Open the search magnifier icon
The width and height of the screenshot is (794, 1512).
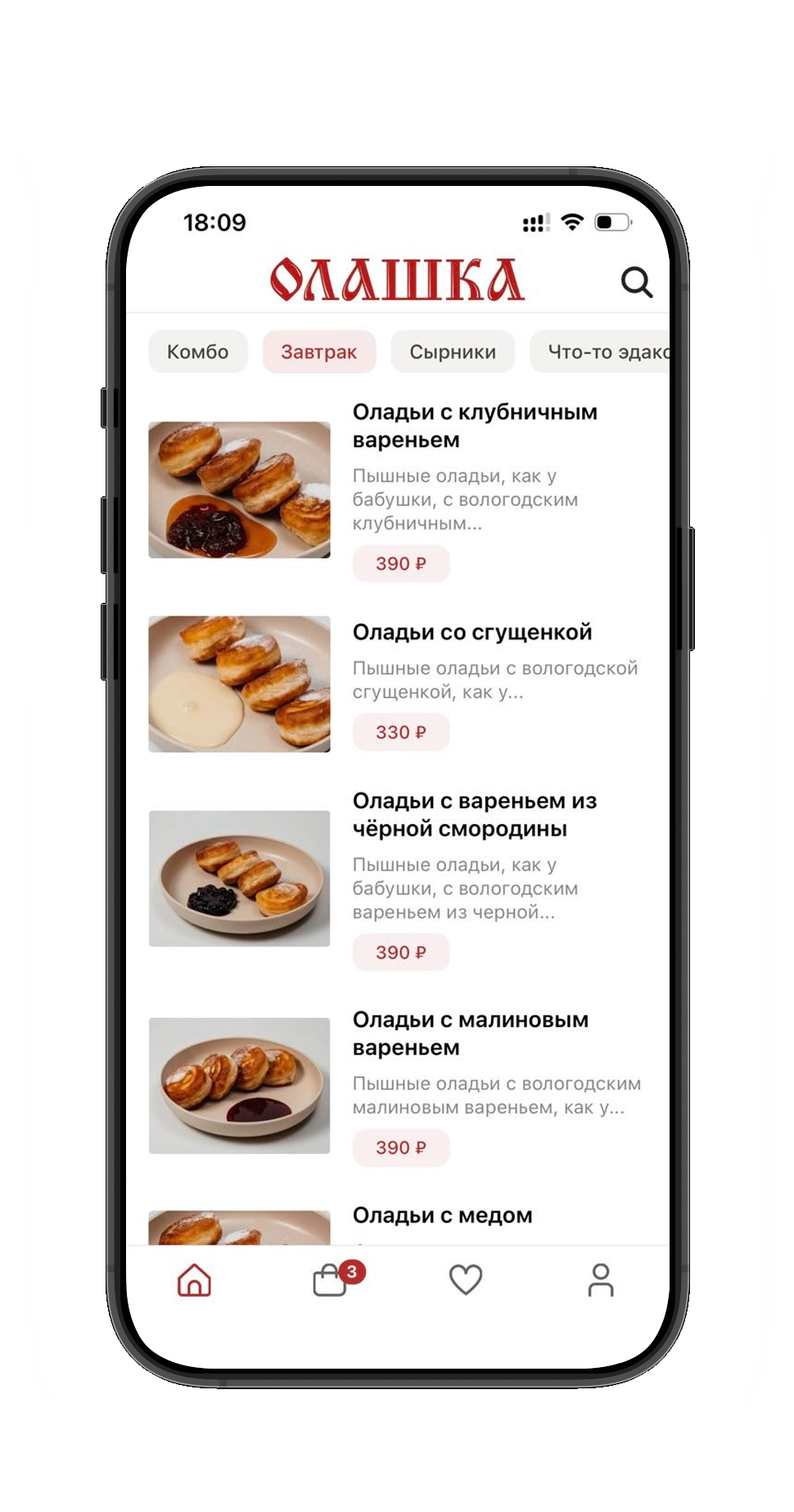pyautogui.click(x=636, y=282)
